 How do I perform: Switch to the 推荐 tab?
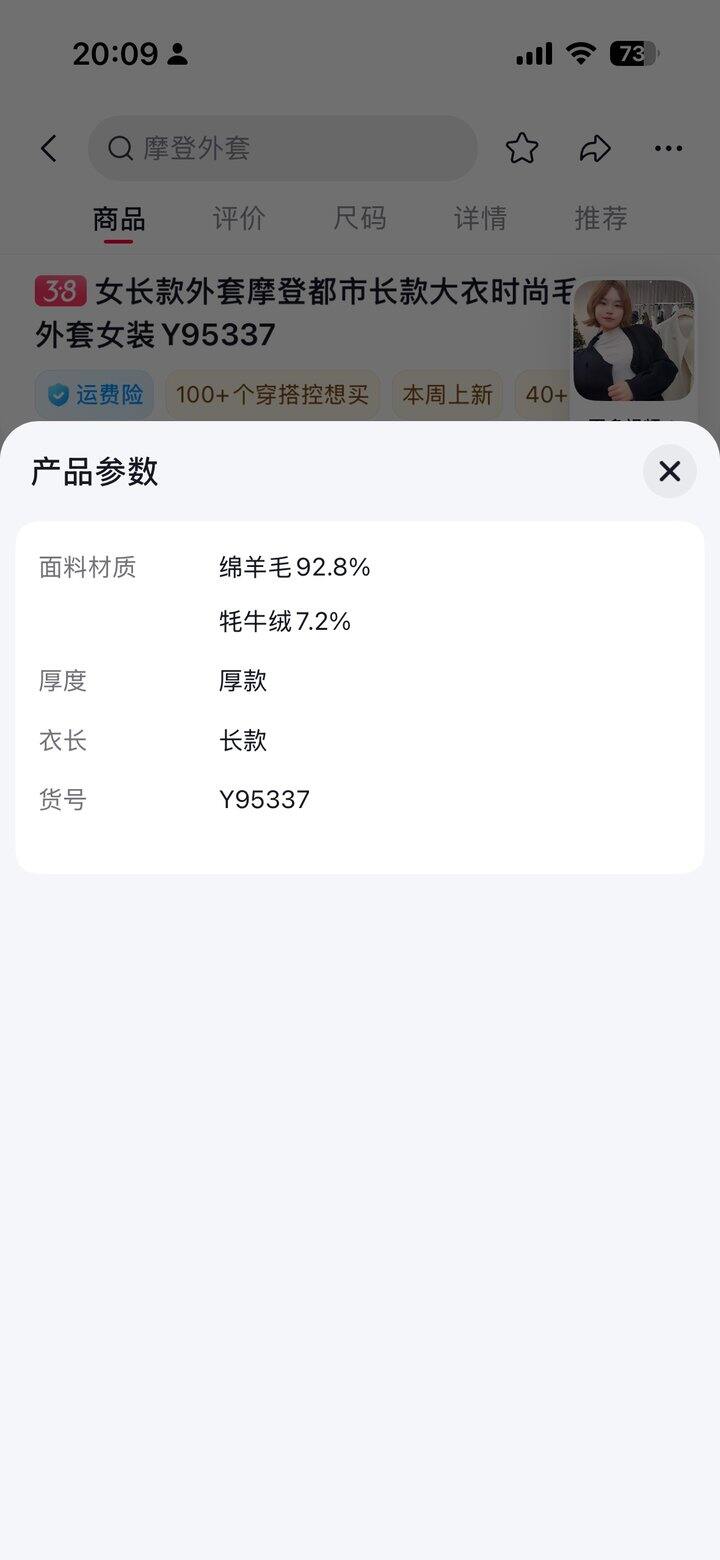(601, 218)
